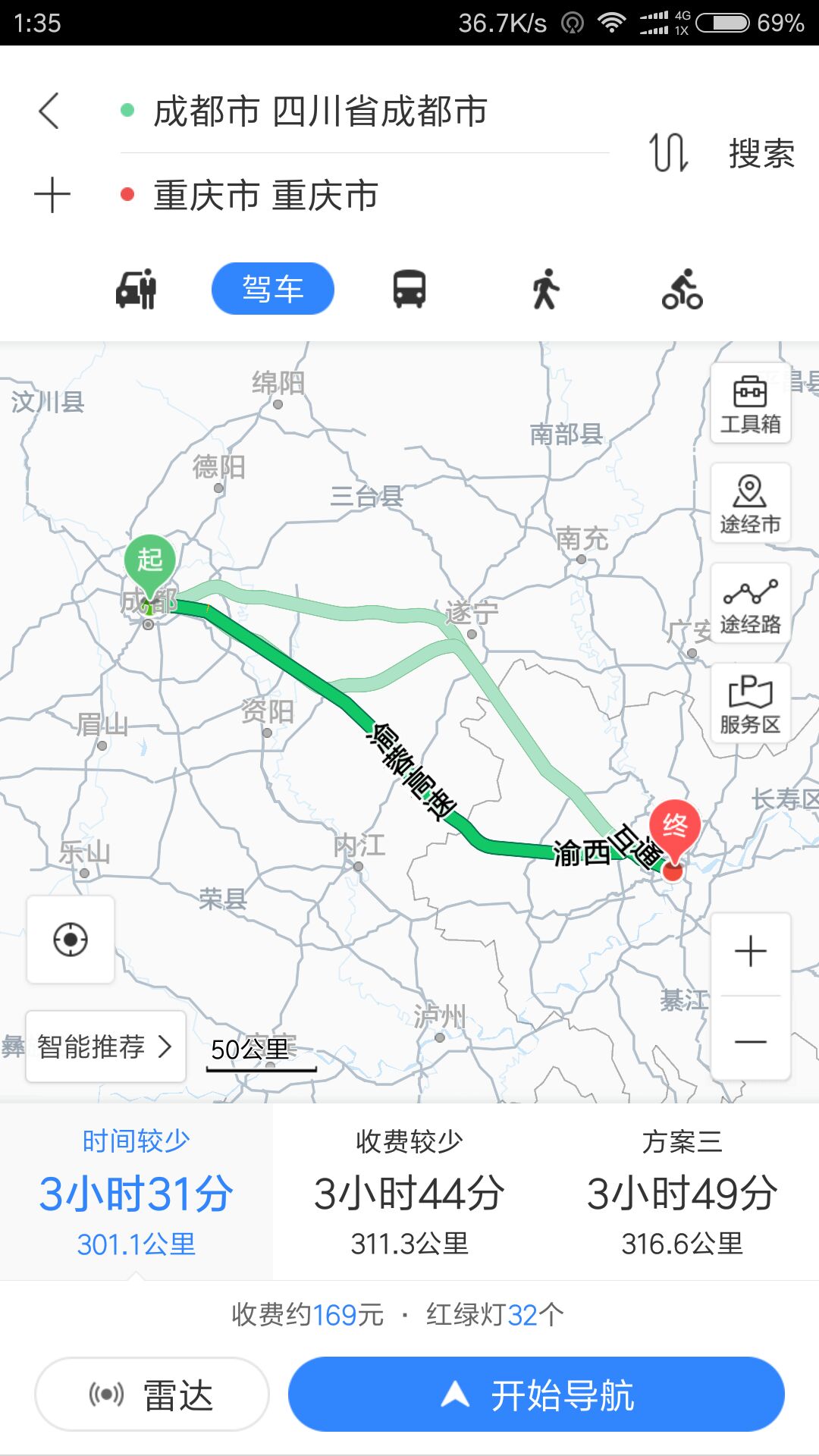Open the 工具箱 toolbox
The width and height of the screenshot is (819, 1456).
[x=750, y=403]
